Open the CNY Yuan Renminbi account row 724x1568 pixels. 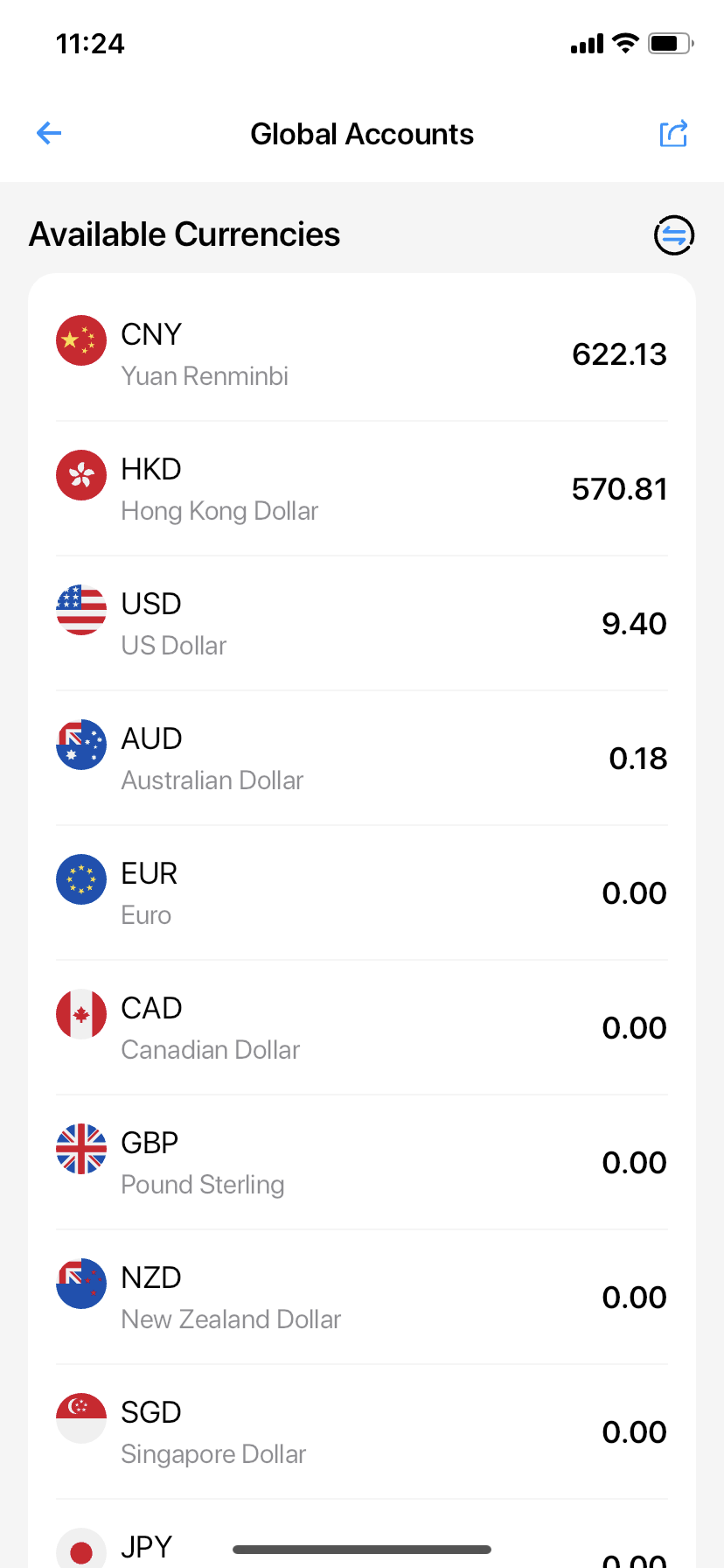362,353
